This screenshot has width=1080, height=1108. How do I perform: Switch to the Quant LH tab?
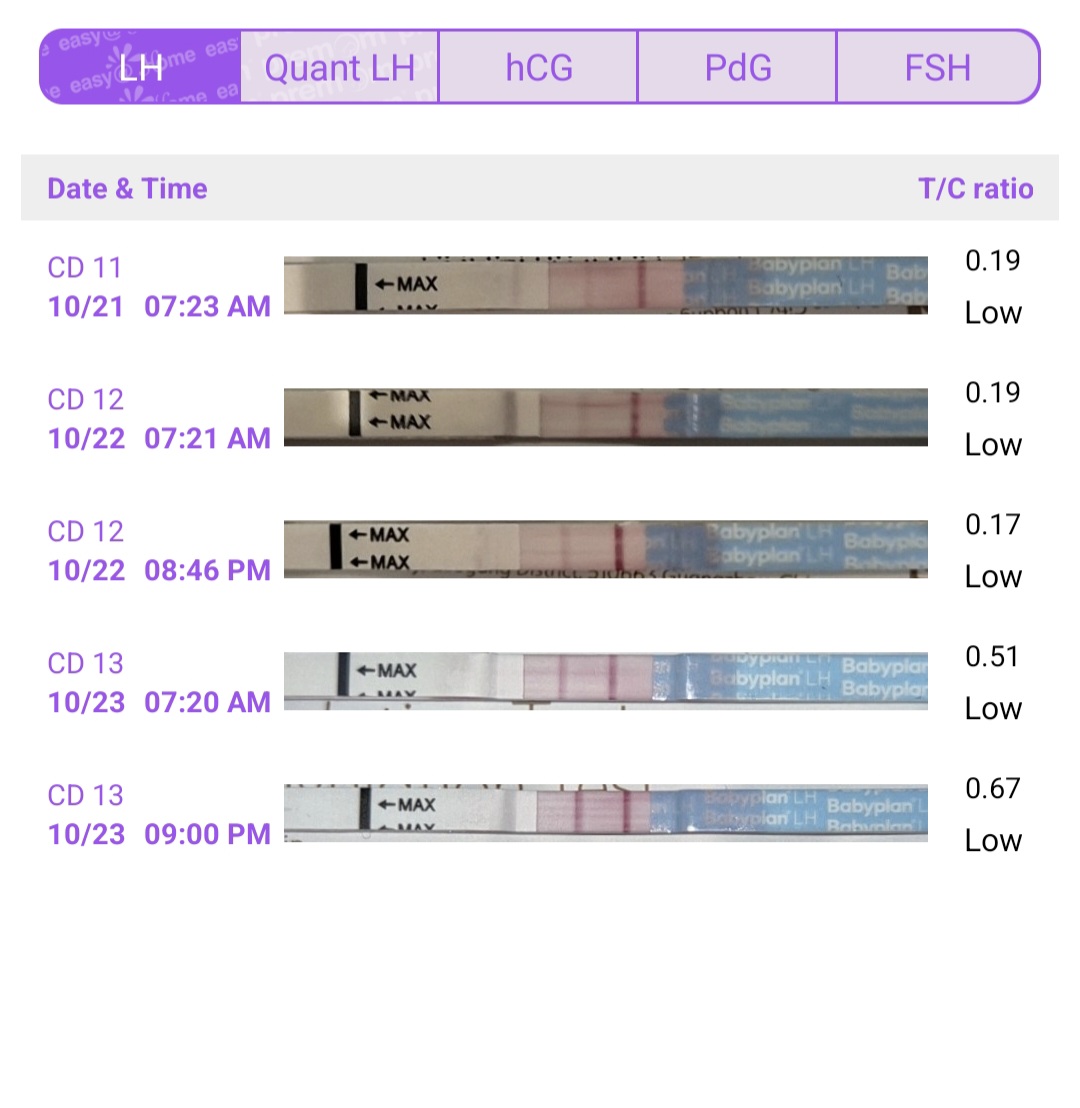coord(339,67)
